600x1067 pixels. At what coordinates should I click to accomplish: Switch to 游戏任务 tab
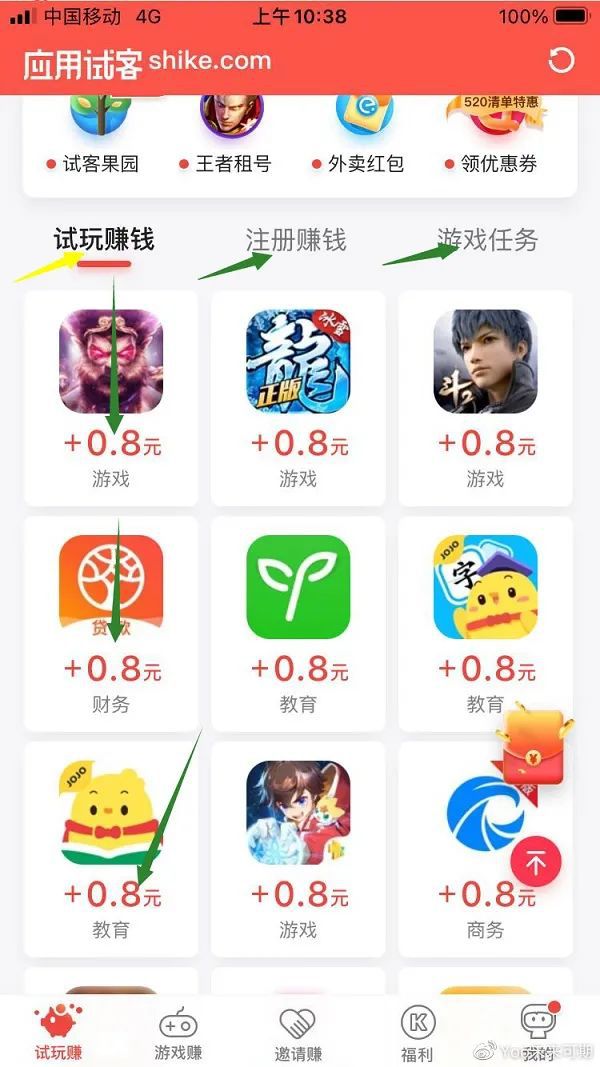(487, 240)
